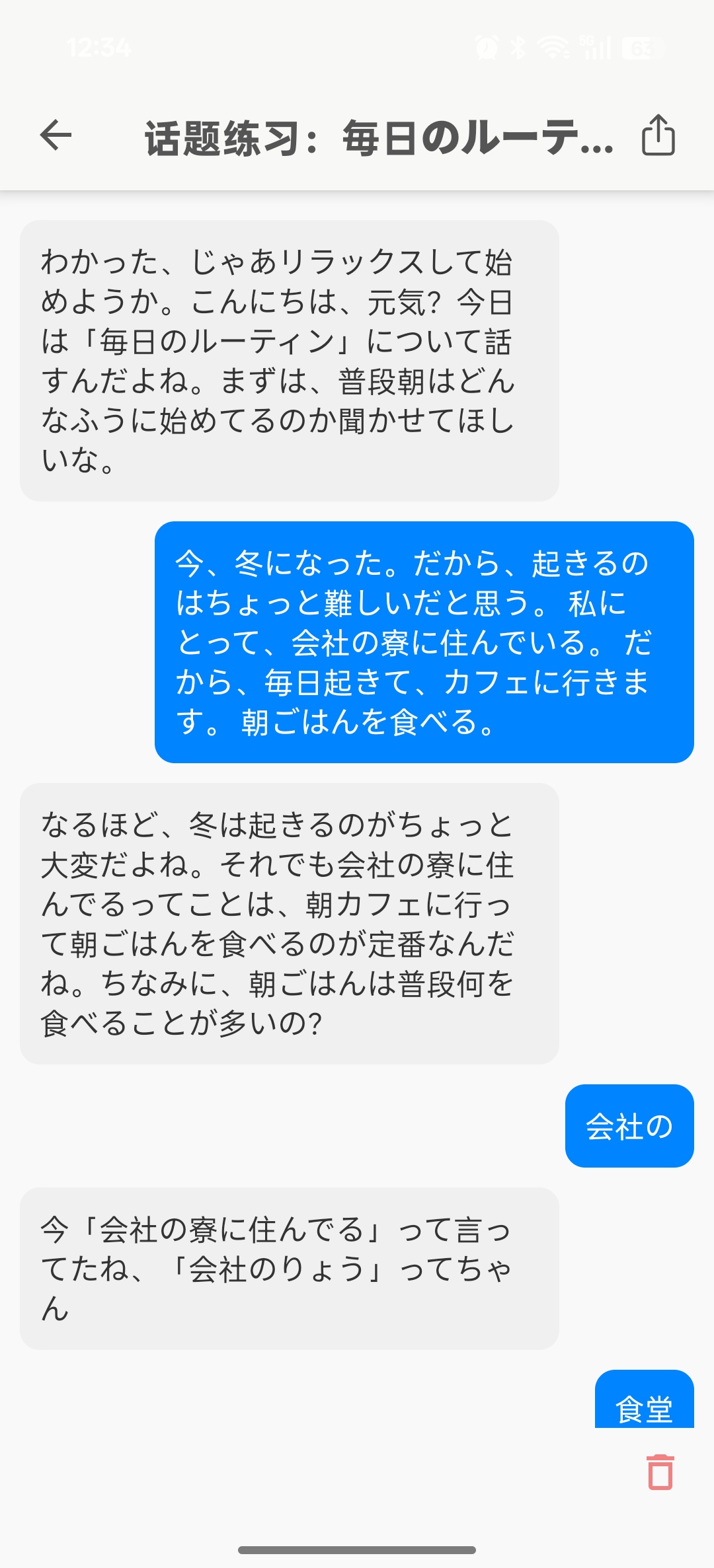The height and width of the screenshot is (1568, 714).
Task: Share this conversation practice
Action: [658, 136]
